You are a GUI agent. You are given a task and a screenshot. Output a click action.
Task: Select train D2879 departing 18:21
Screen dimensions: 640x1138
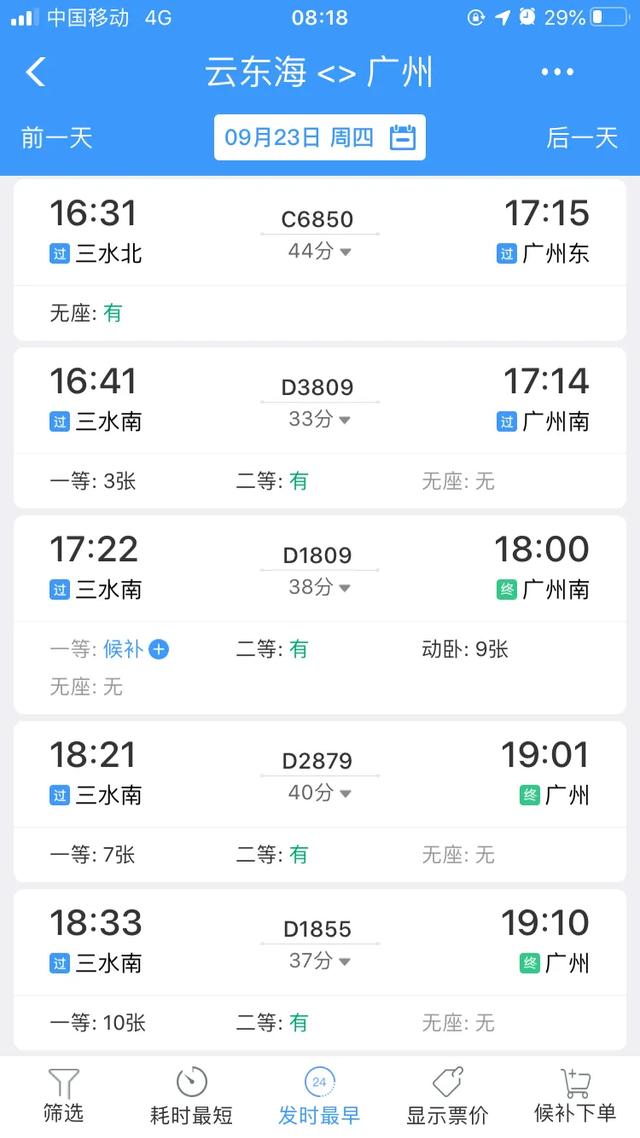(x=319, y=801)
